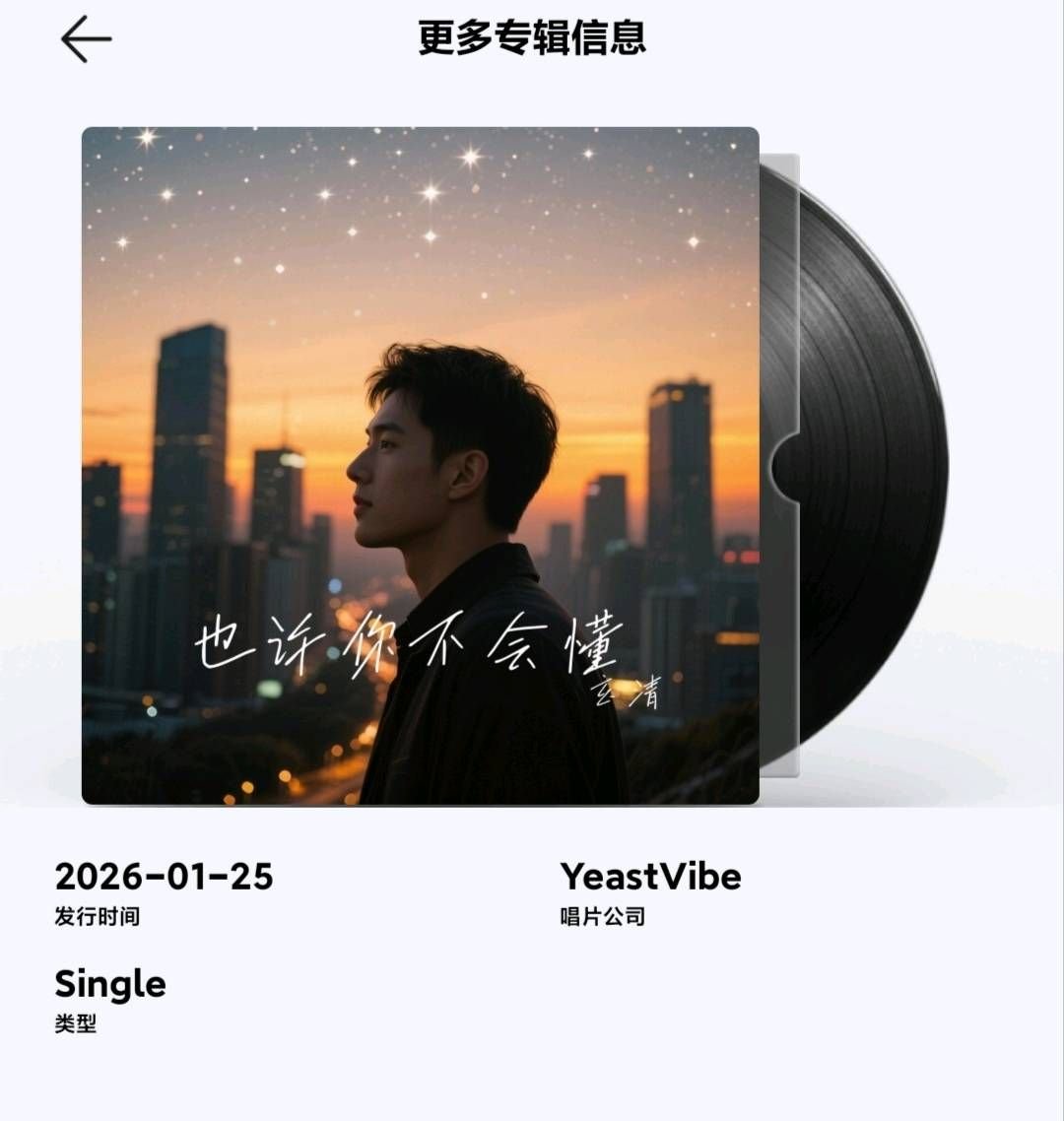Go back using the top-left arrow

[87, 39]
